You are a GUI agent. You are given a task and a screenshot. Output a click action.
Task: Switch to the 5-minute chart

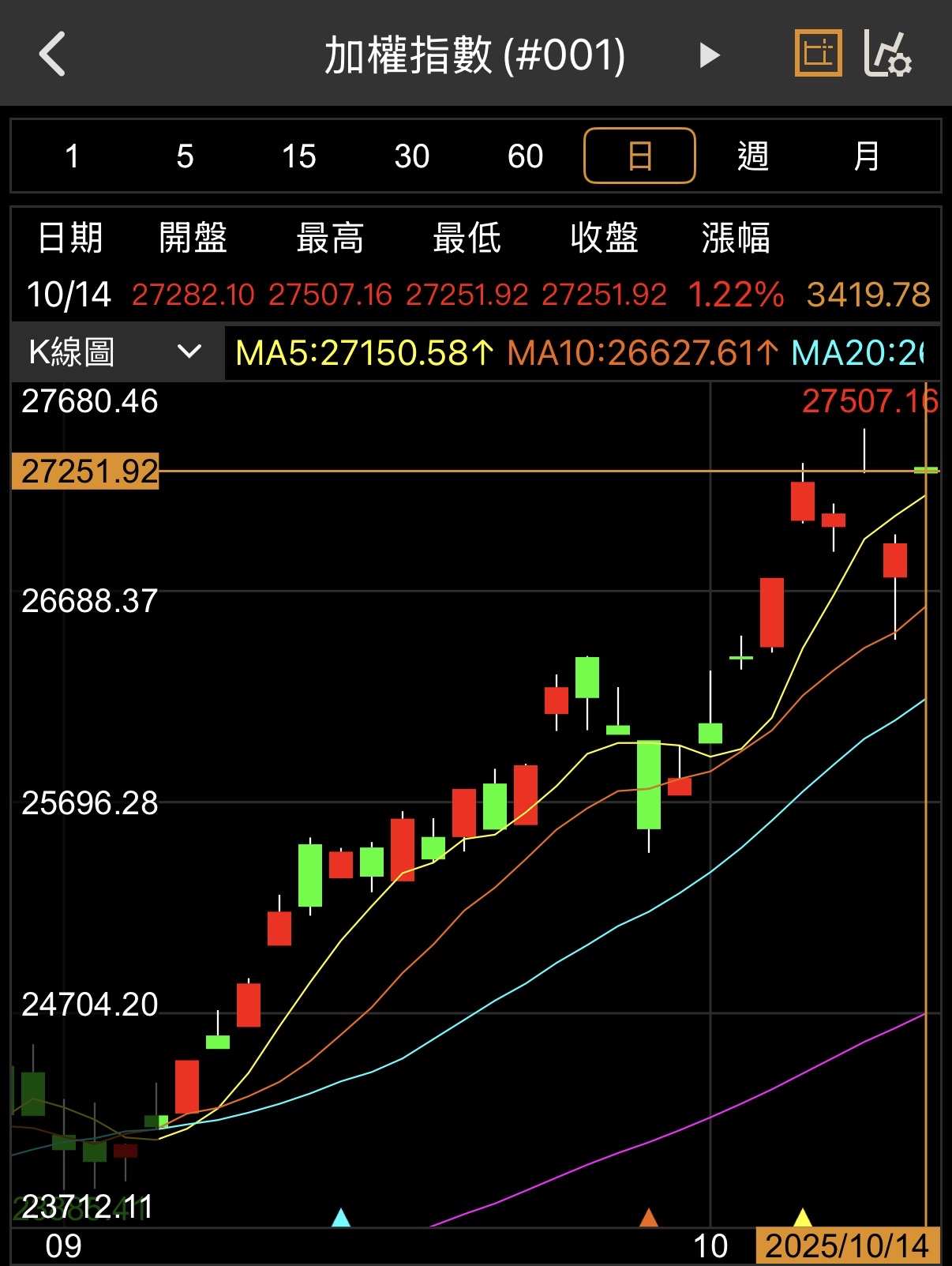pyautogui.click(x=185, y=156)
